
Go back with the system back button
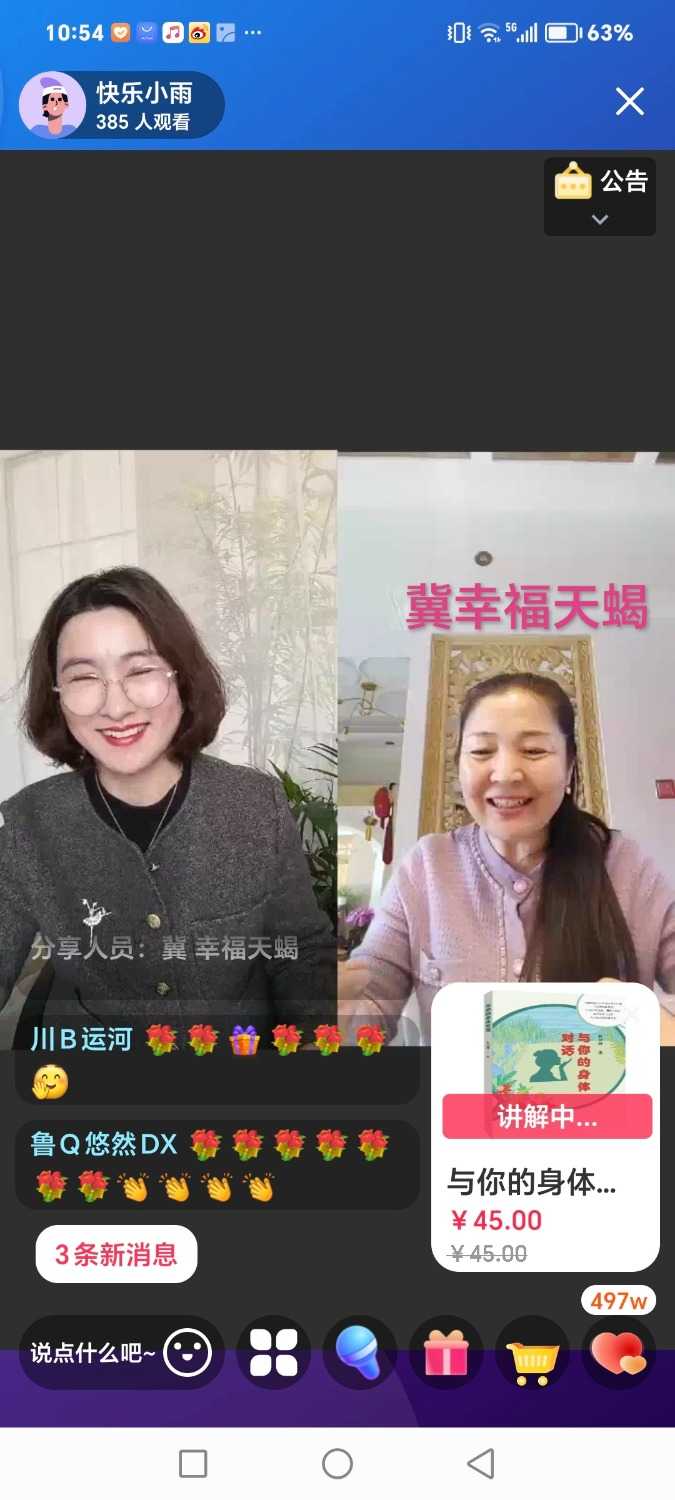pyautogui.click(x=481, y=1464)
